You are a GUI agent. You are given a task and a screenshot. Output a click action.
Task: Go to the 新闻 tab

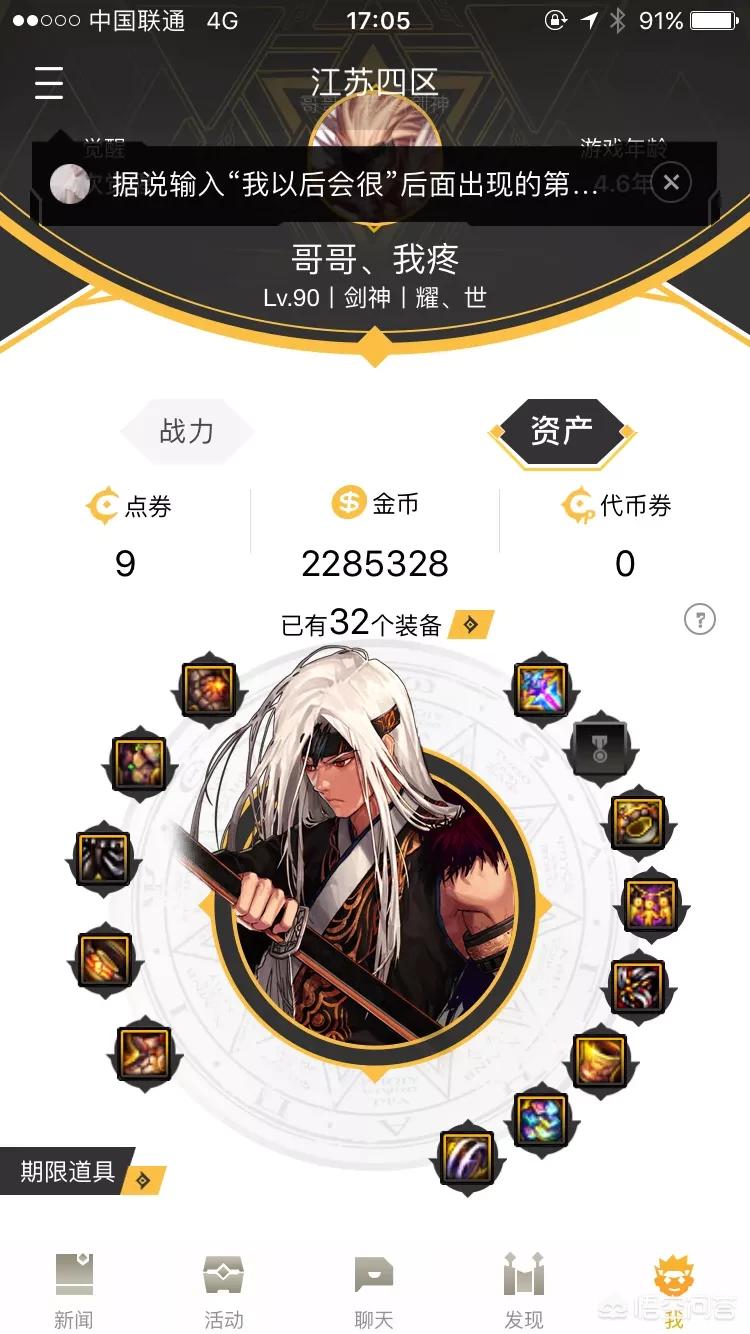(74, 1290)
